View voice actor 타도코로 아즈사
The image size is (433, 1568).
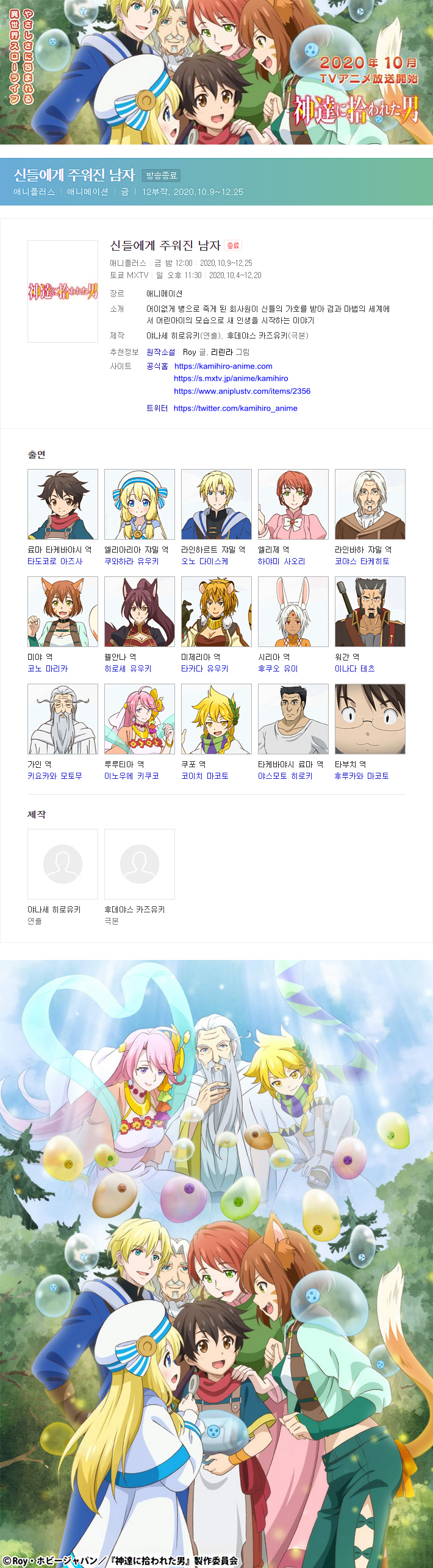[x=54, y=561]
